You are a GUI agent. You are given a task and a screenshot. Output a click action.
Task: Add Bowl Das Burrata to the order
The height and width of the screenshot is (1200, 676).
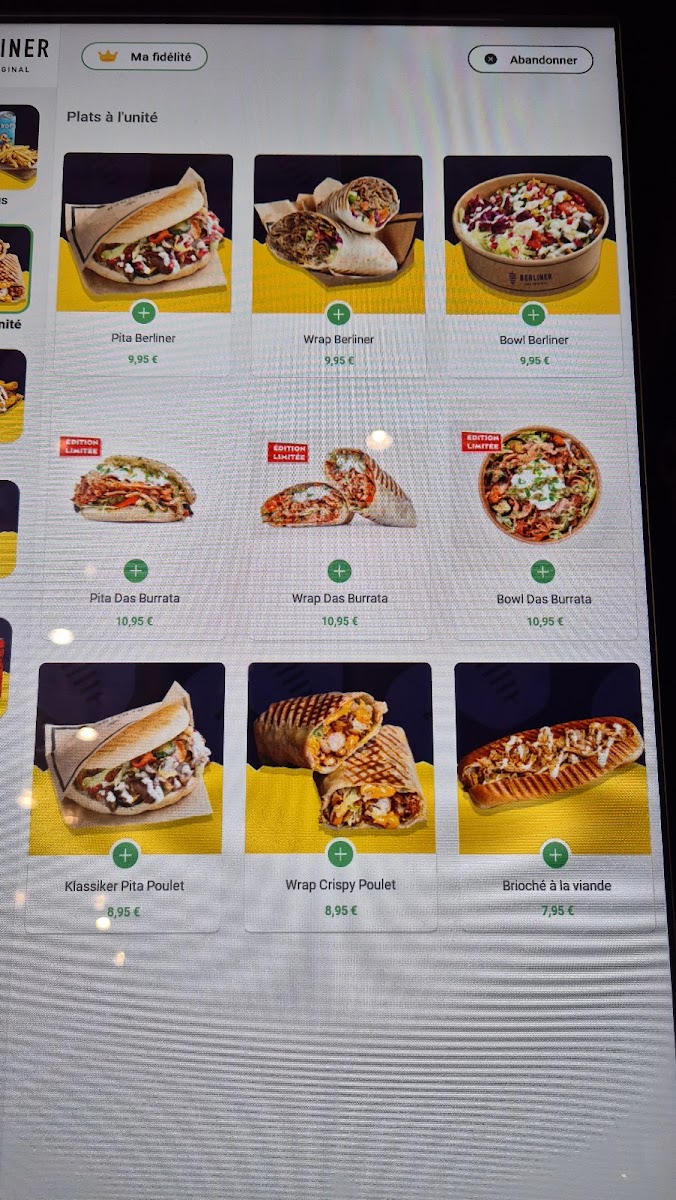coord(543,572)
